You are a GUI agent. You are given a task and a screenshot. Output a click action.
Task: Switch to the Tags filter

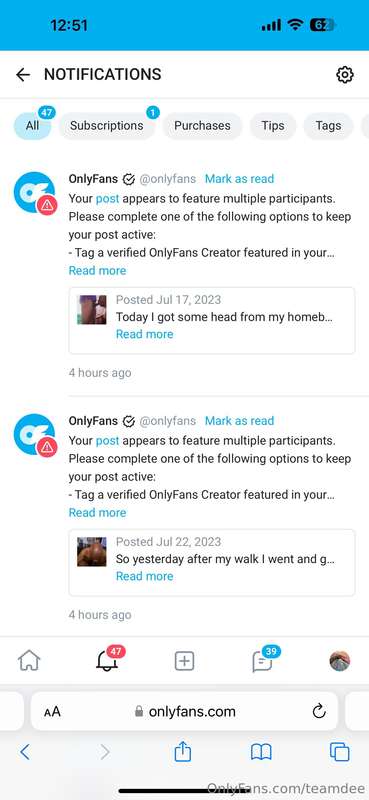tap(328, 126)
